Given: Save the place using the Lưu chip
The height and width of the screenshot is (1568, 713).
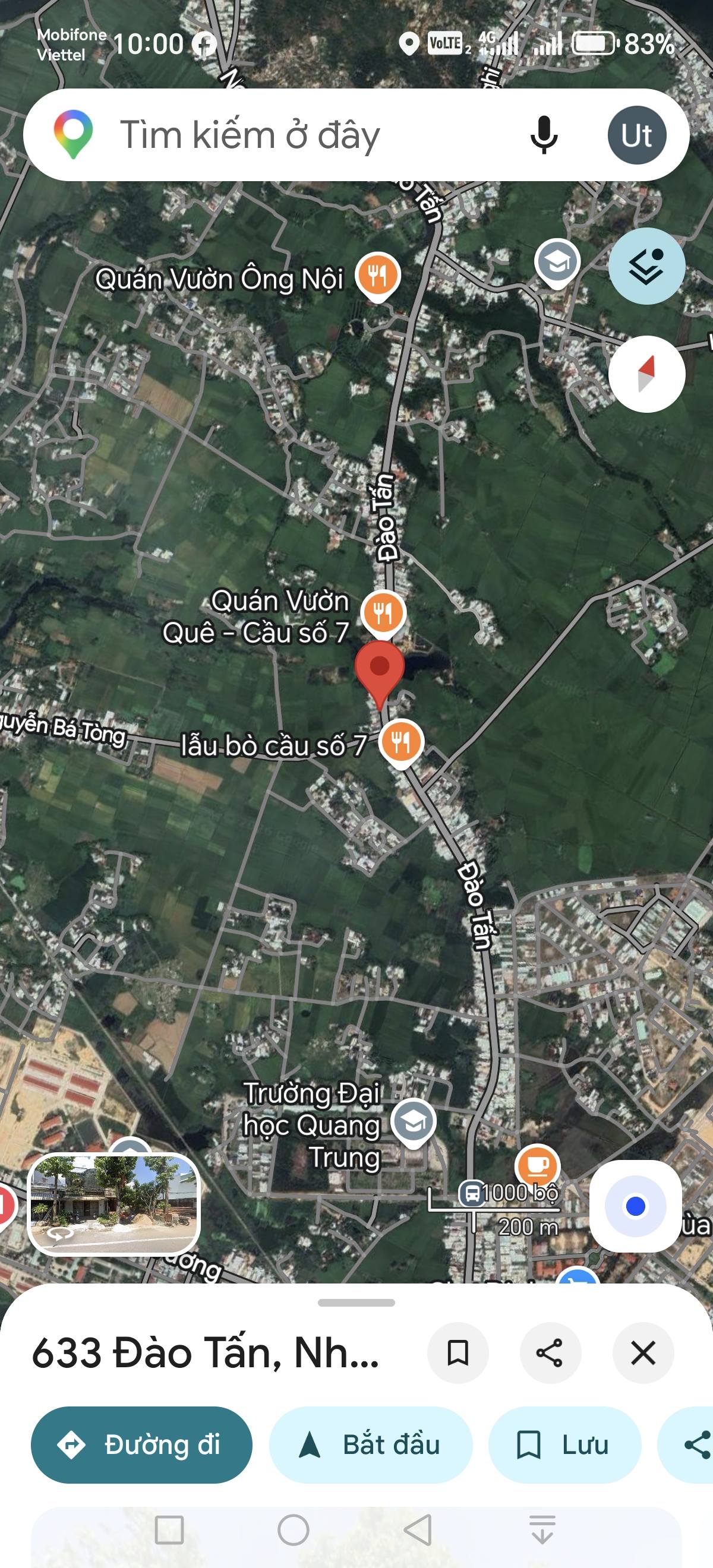Looking at the screenshot, I should 564,1444.
